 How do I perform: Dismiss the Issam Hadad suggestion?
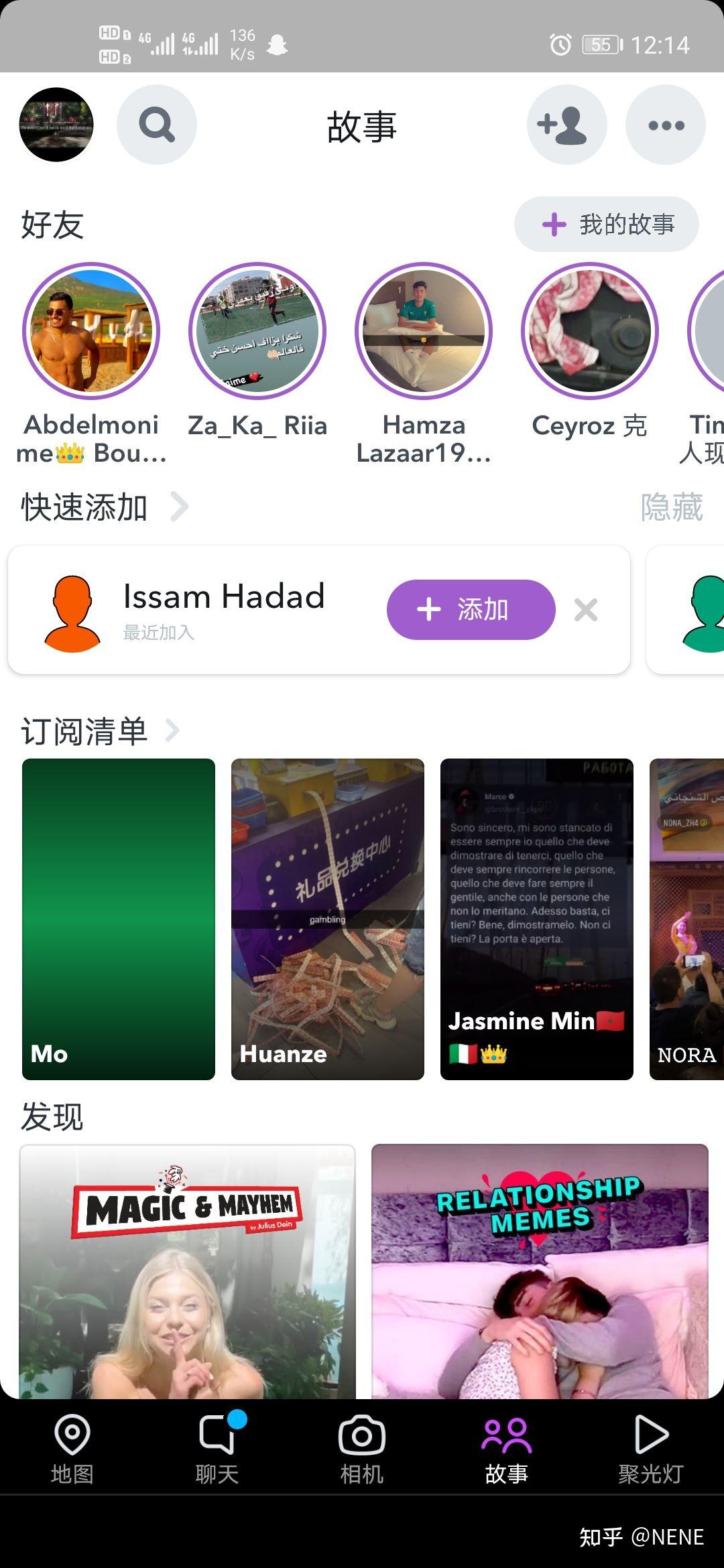pos(586,610)
